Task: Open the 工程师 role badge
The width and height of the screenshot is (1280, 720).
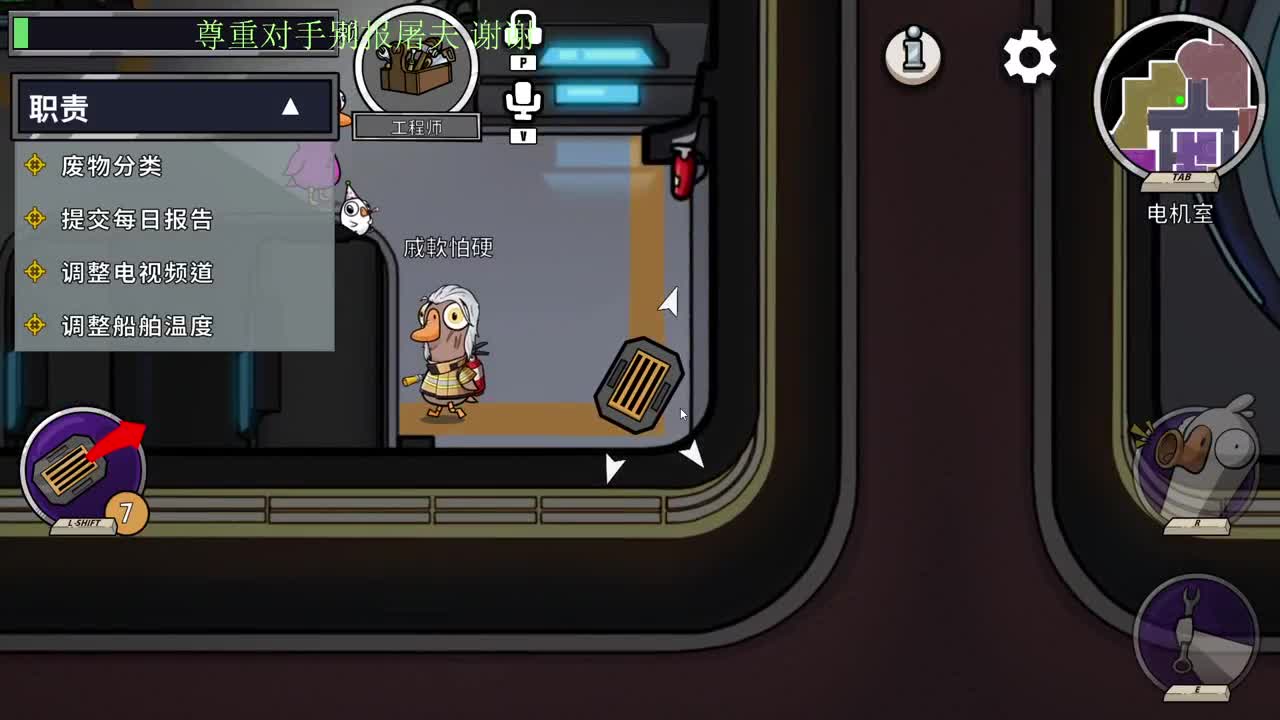Action: pyautogui.click(x=417, y=72)
